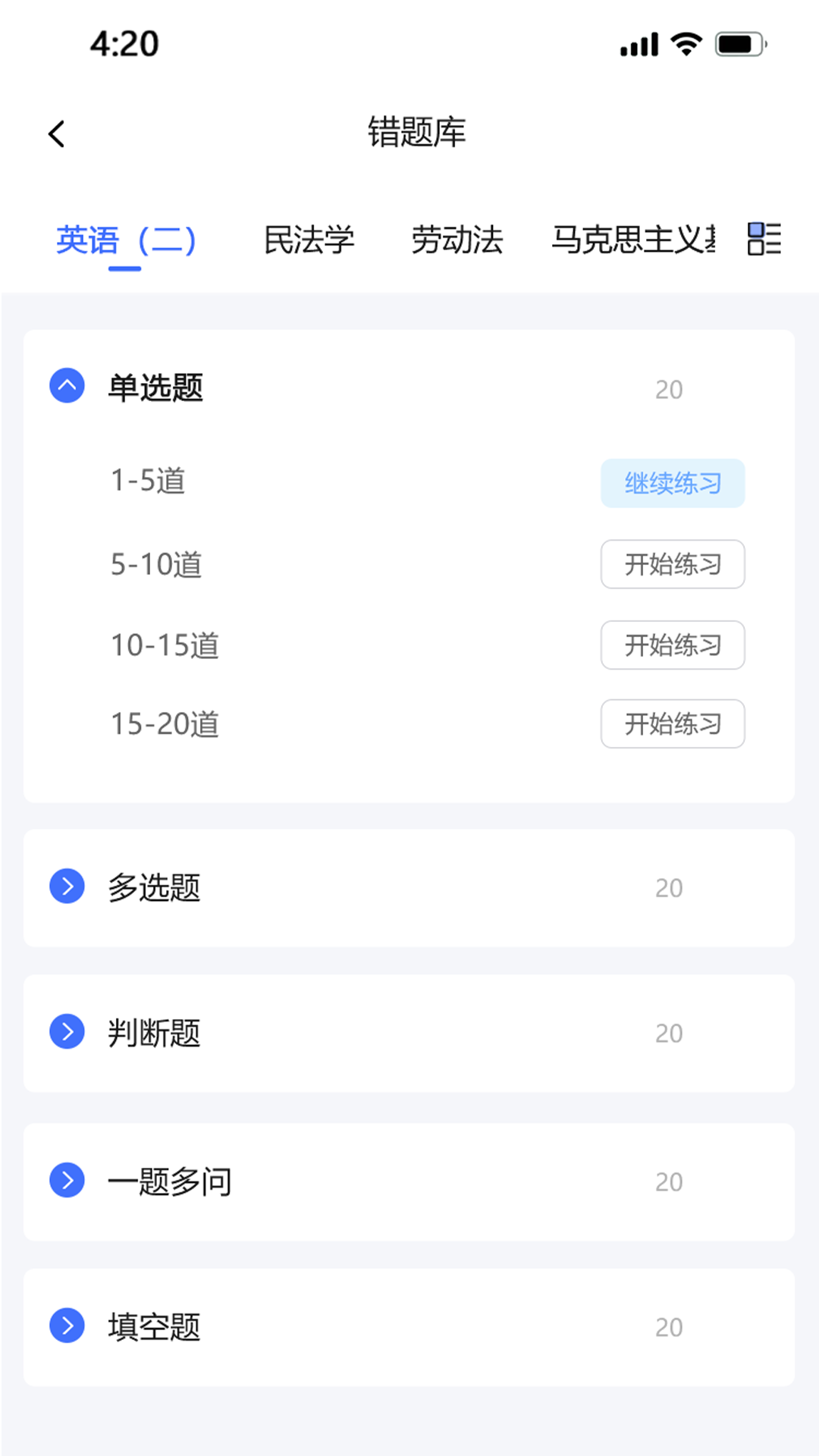
Task: Tap the blue chevron beside 多选题
Action: coord(67,886)
